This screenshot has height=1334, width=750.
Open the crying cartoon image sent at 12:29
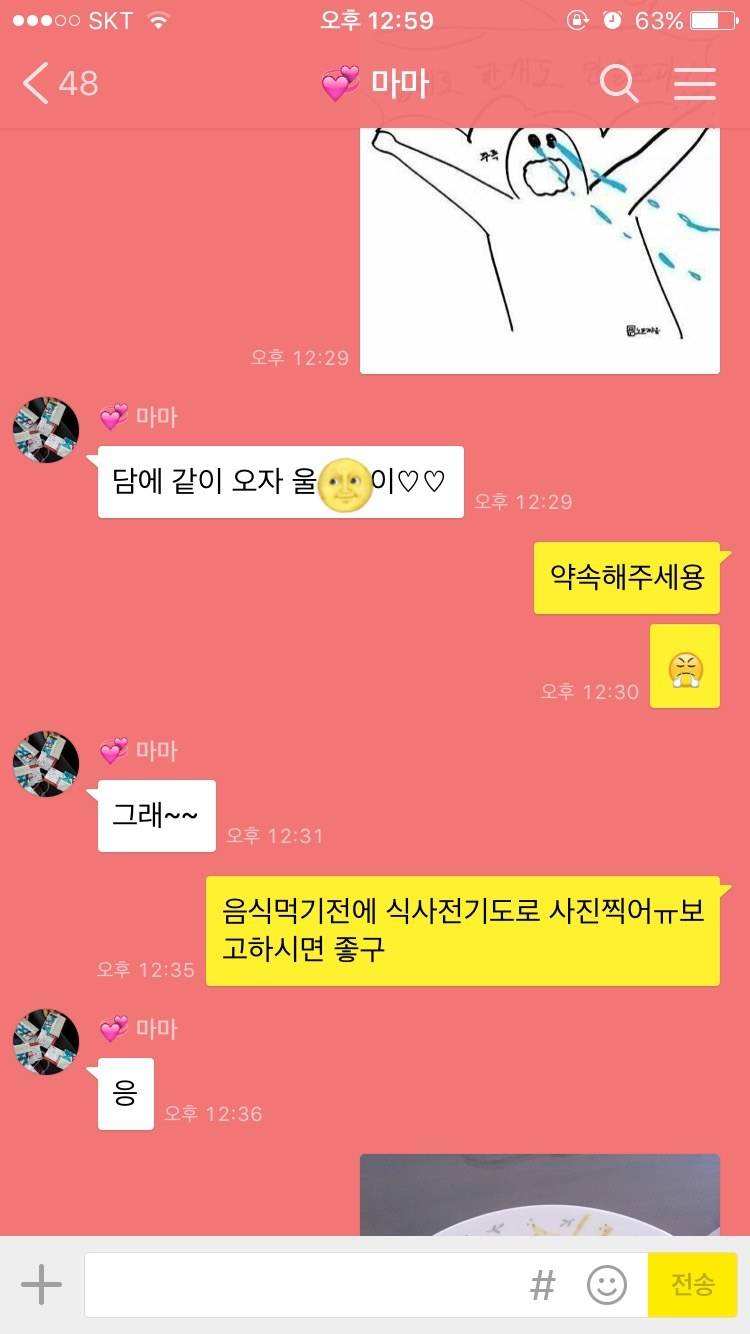539,250
